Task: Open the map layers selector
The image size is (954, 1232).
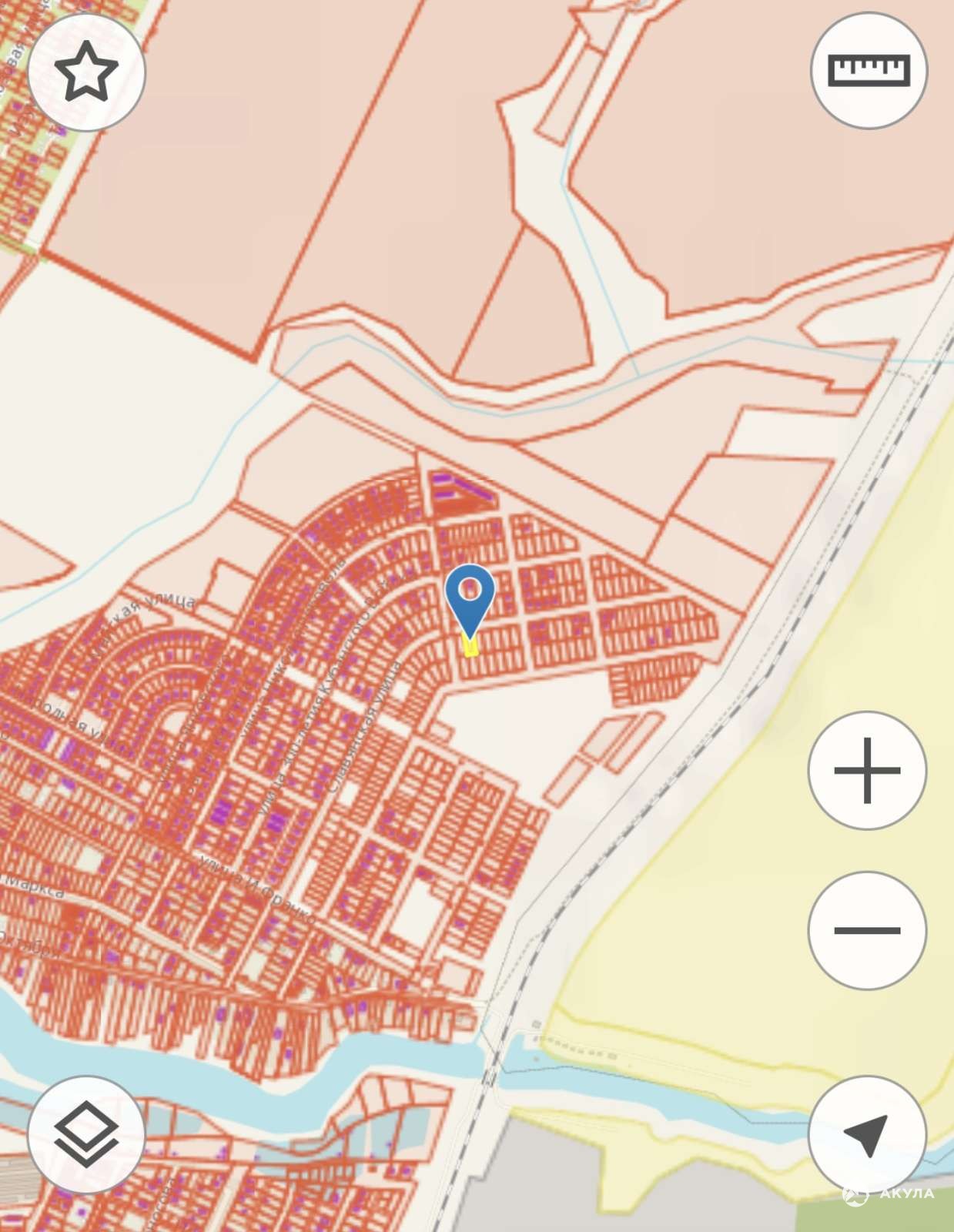Action: tap(86, 1133)
